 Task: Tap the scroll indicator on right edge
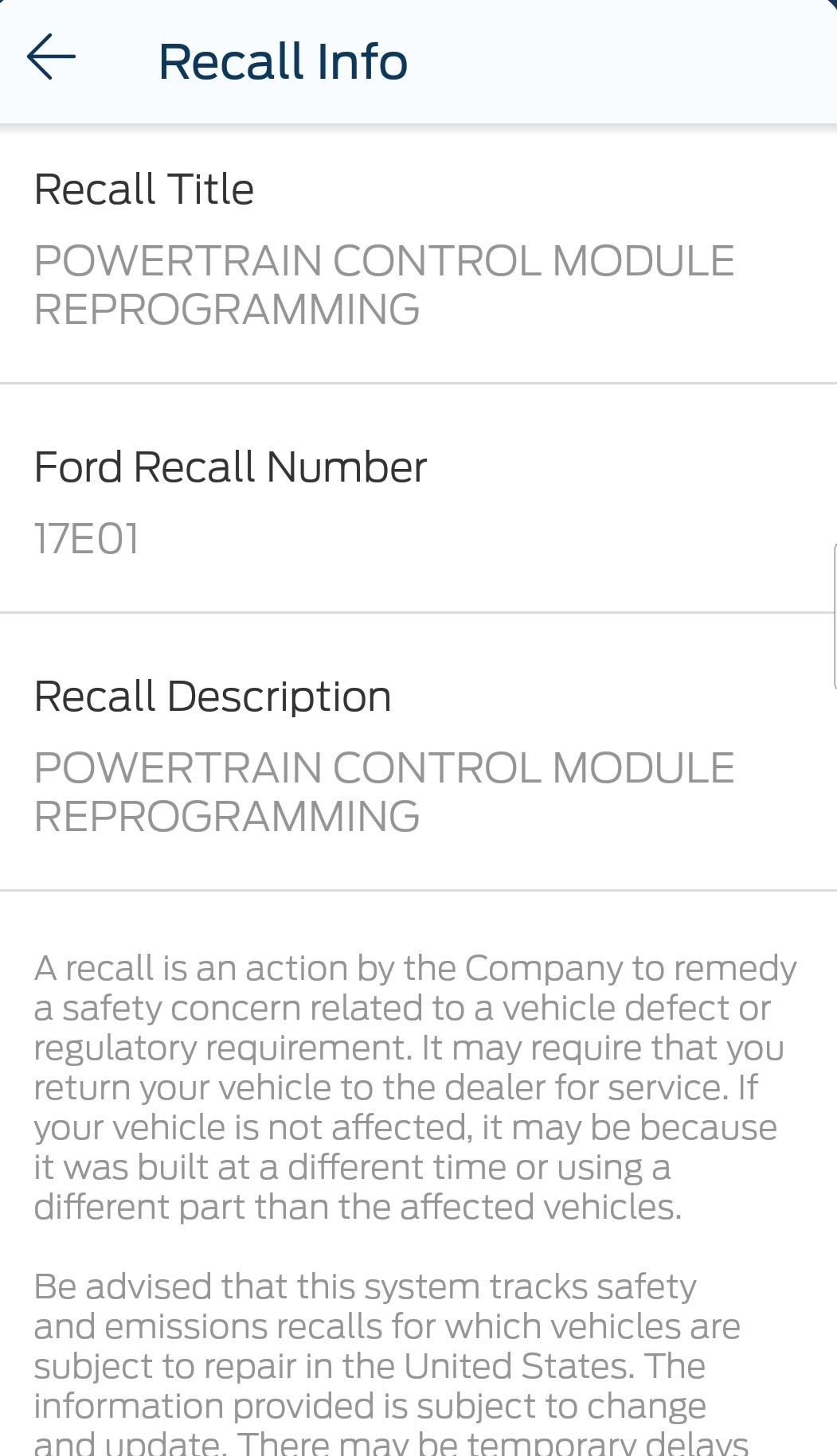(832, 613)
